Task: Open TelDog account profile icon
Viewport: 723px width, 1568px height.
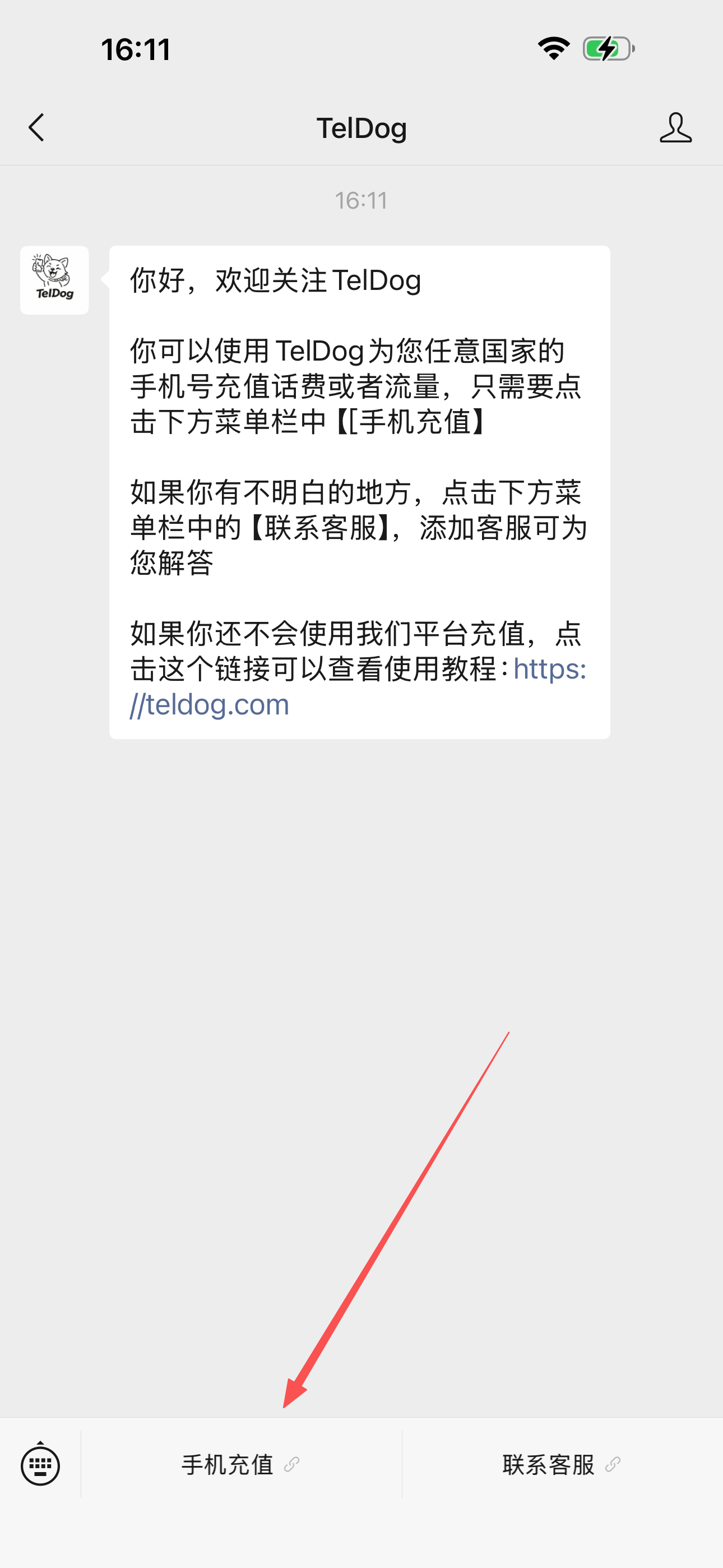Action: pos(675,128)
